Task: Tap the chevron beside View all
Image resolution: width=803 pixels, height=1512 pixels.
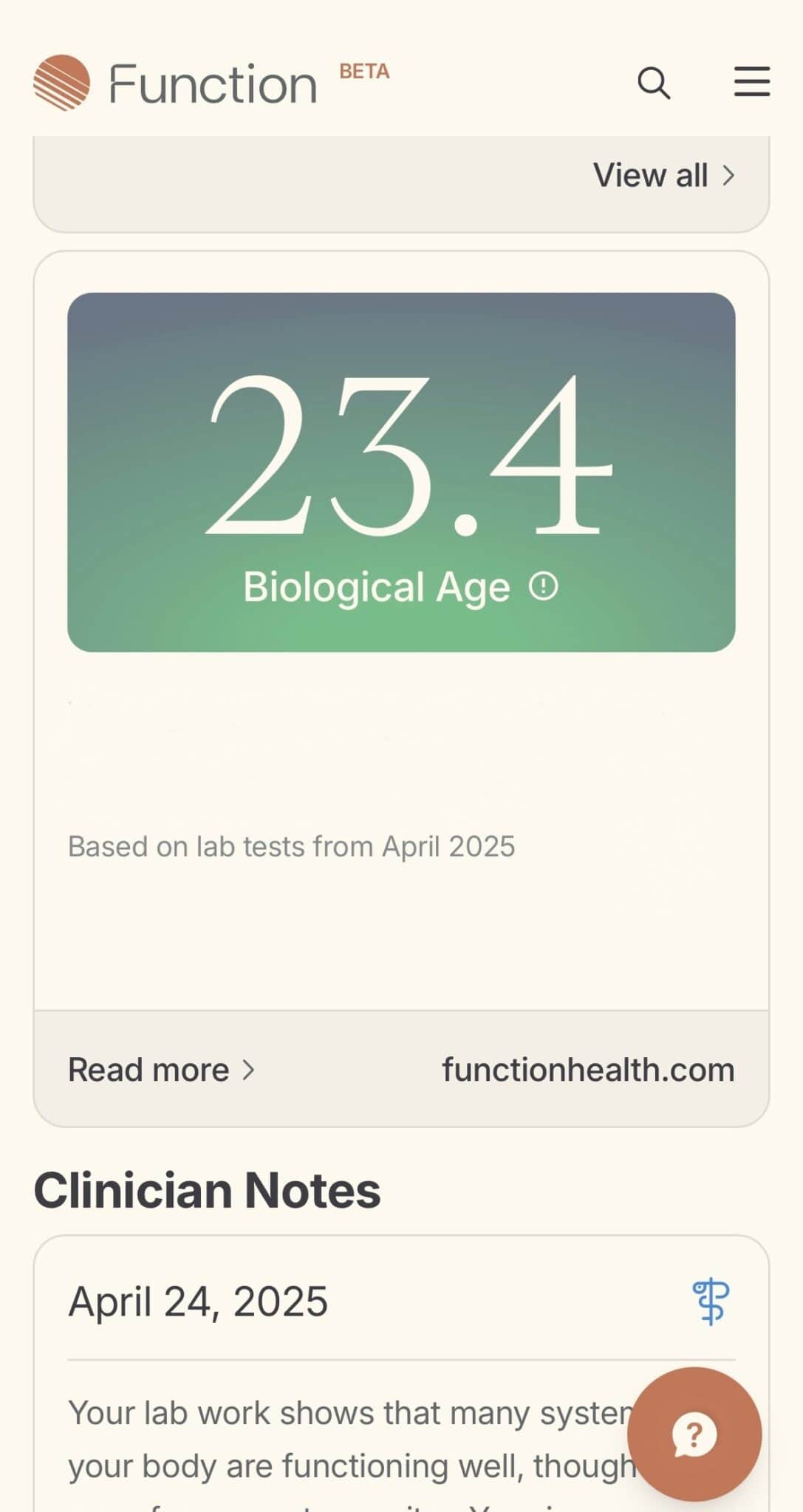Action: (x=730, y=176)
